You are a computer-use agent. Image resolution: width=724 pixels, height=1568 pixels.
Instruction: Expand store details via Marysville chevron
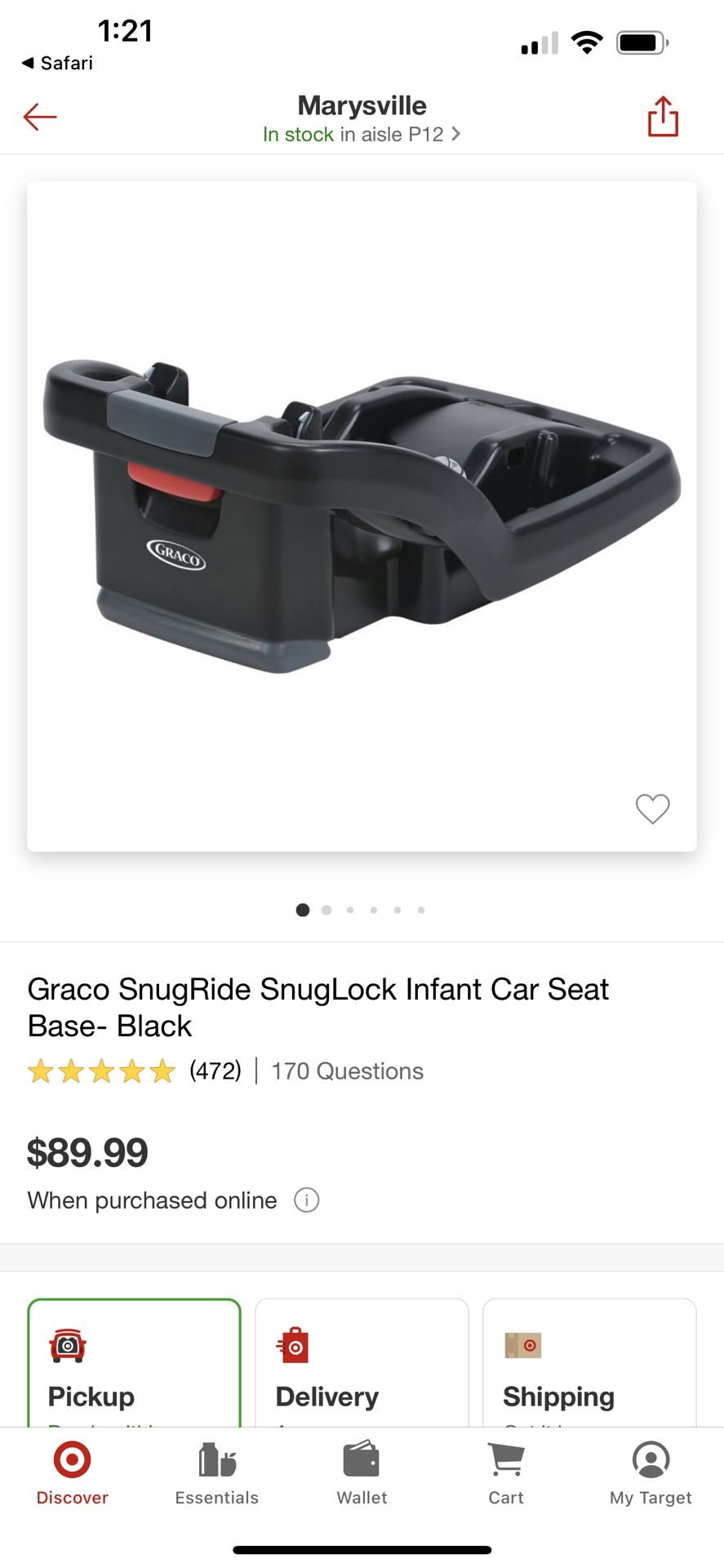pyautogui.click(x=455, y=134)
